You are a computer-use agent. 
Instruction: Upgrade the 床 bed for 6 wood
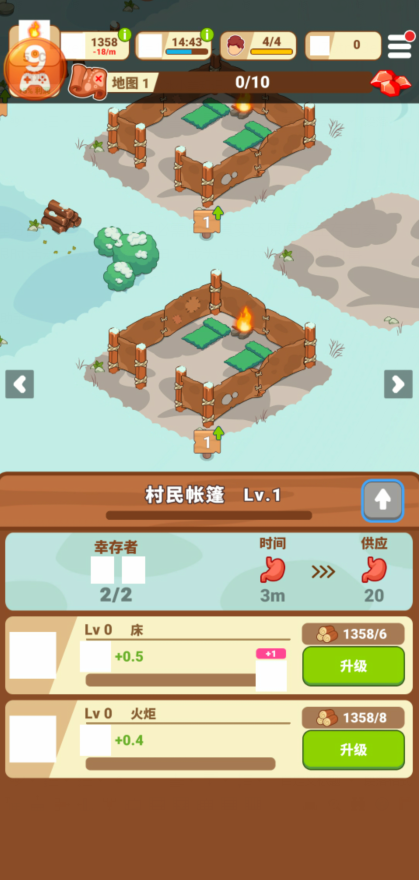(x=354, y=666)
